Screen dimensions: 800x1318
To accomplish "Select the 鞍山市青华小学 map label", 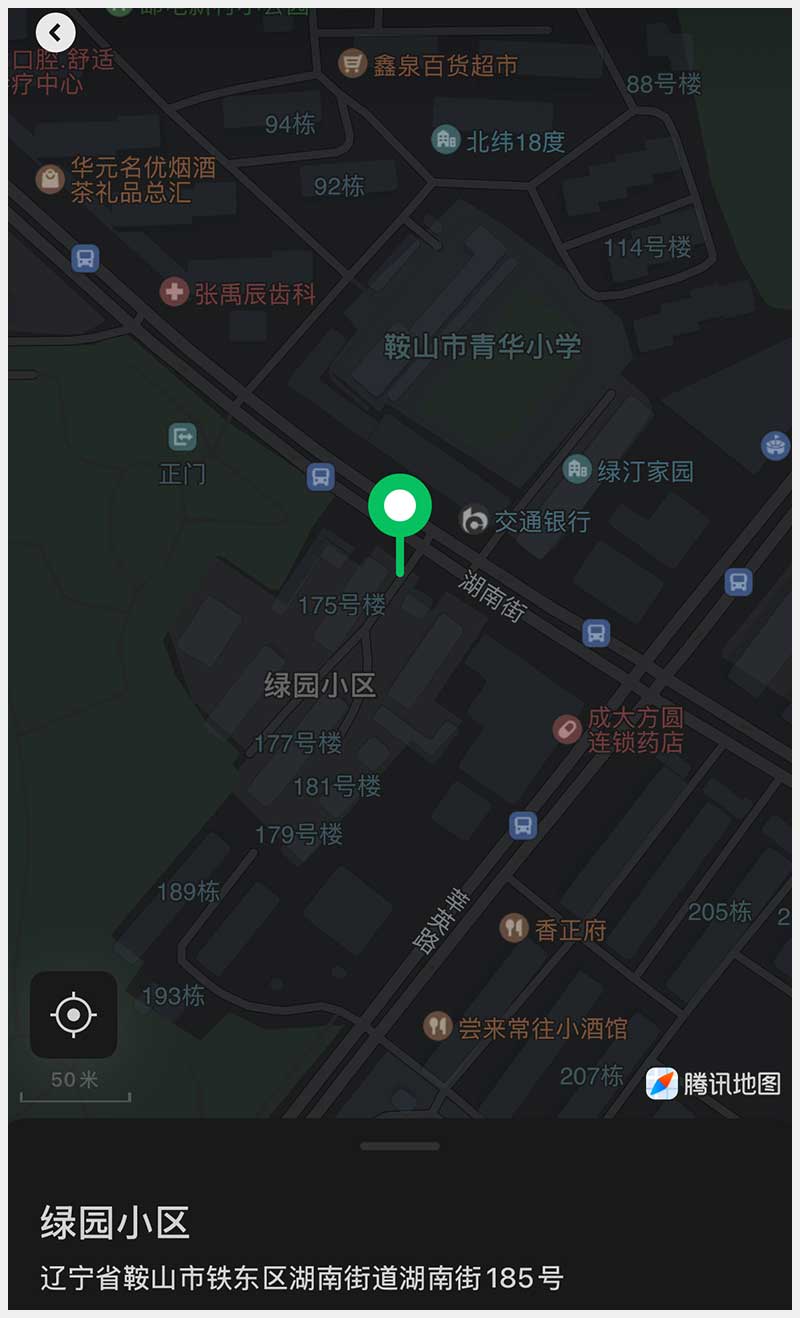I will (x=482, y=347).
